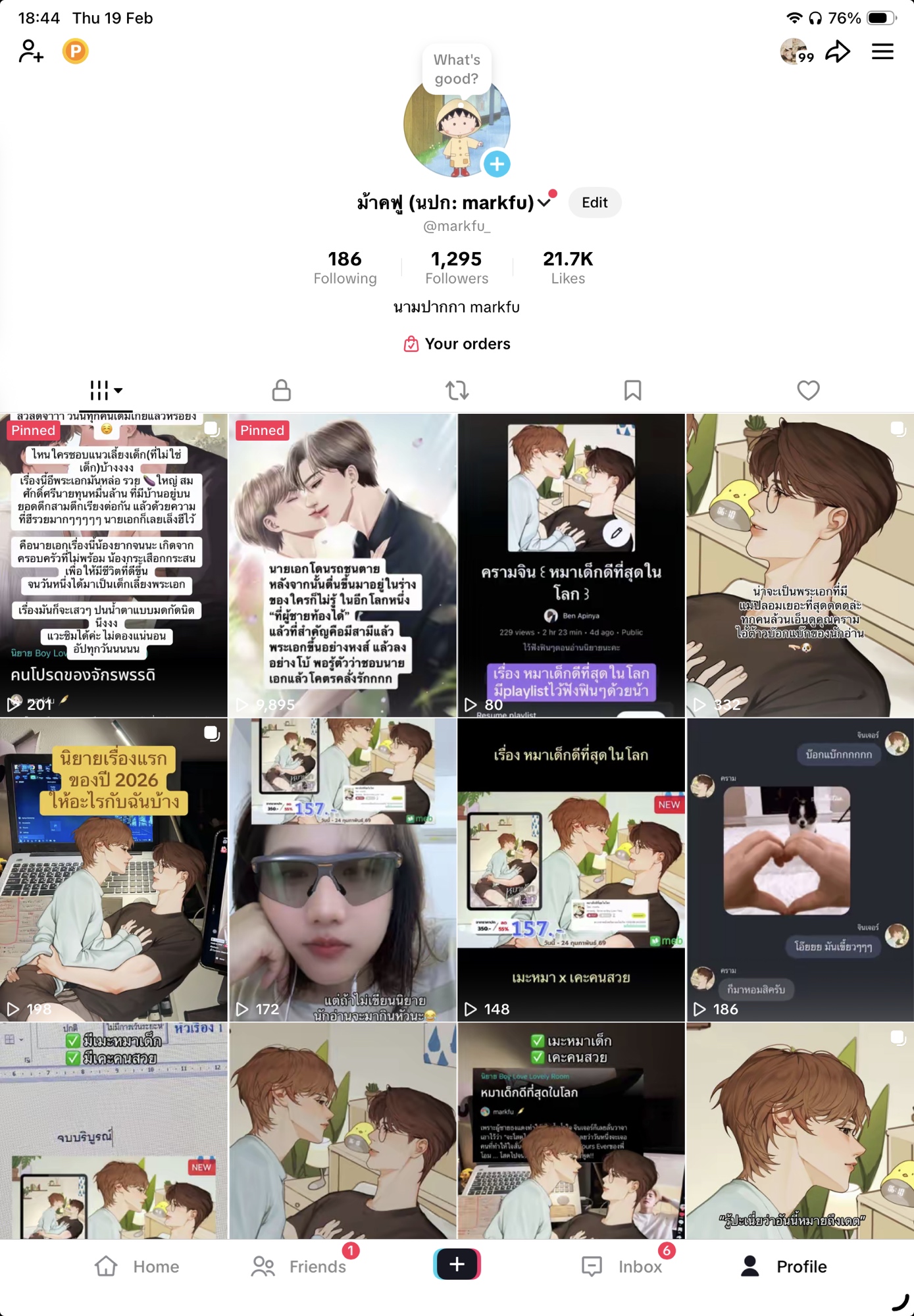Open the hamburger menu
The width and height of the screenshot is (914, 1316).
882,51
